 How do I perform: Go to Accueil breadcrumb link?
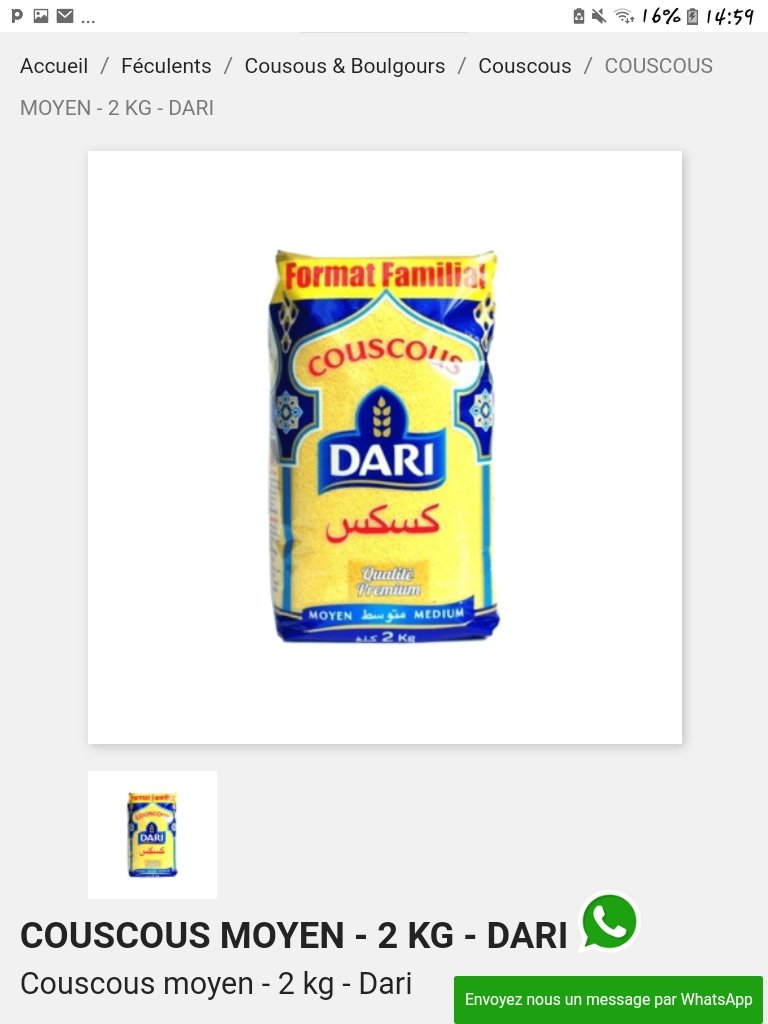click(54, 66)
